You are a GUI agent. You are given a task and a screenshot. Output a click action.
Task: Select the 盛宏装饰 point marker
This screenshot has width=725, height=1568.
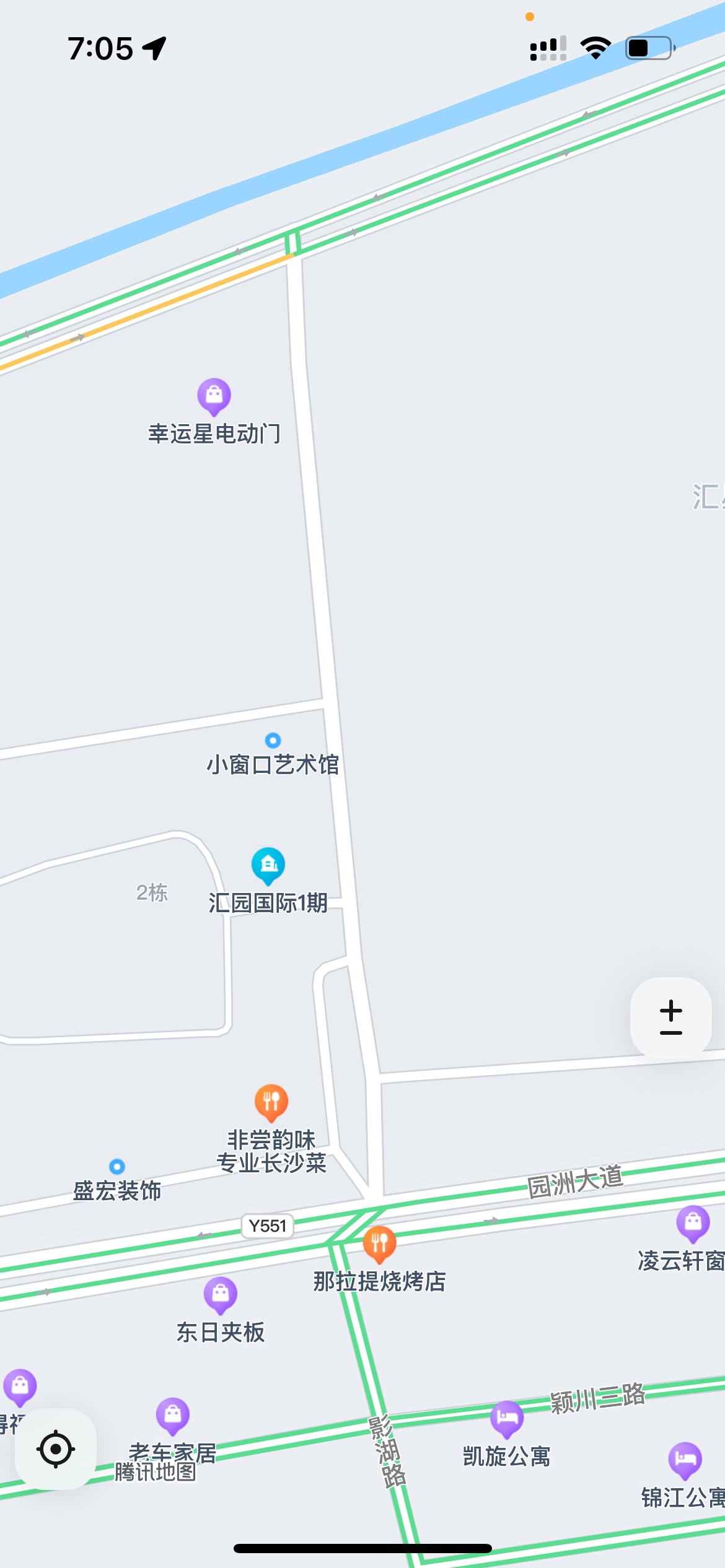[117, 1167]
